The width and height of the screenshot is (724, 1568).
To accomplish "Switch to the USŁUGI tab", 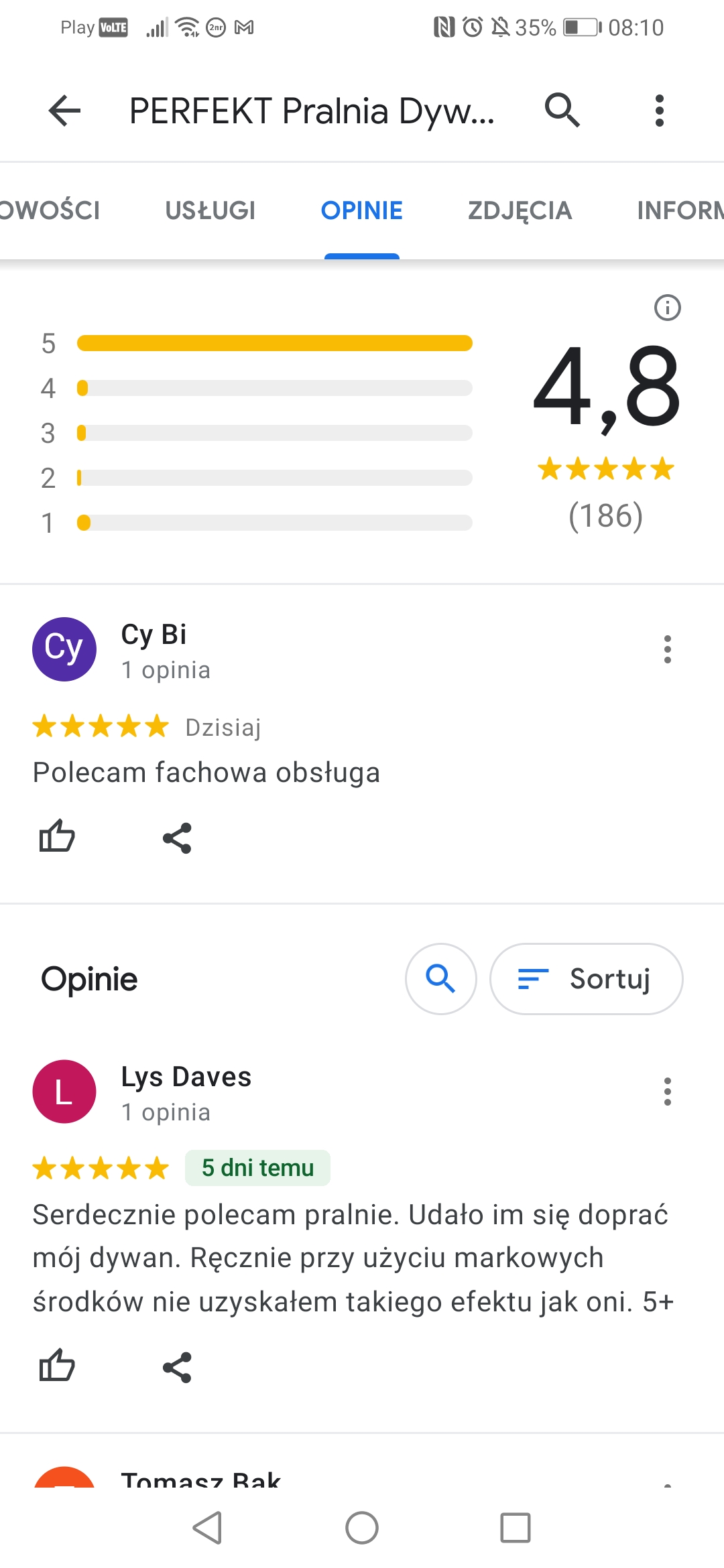I will [210, 210].
